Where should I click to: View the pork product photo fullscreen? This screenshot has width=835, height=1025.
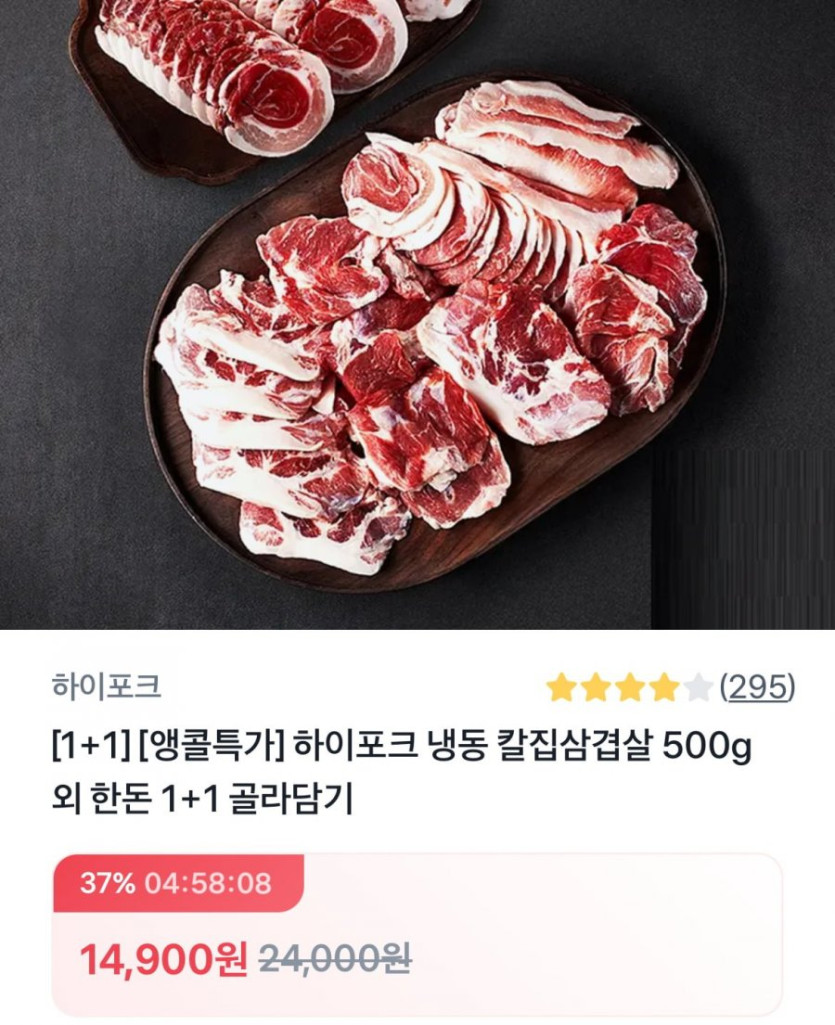417,315
